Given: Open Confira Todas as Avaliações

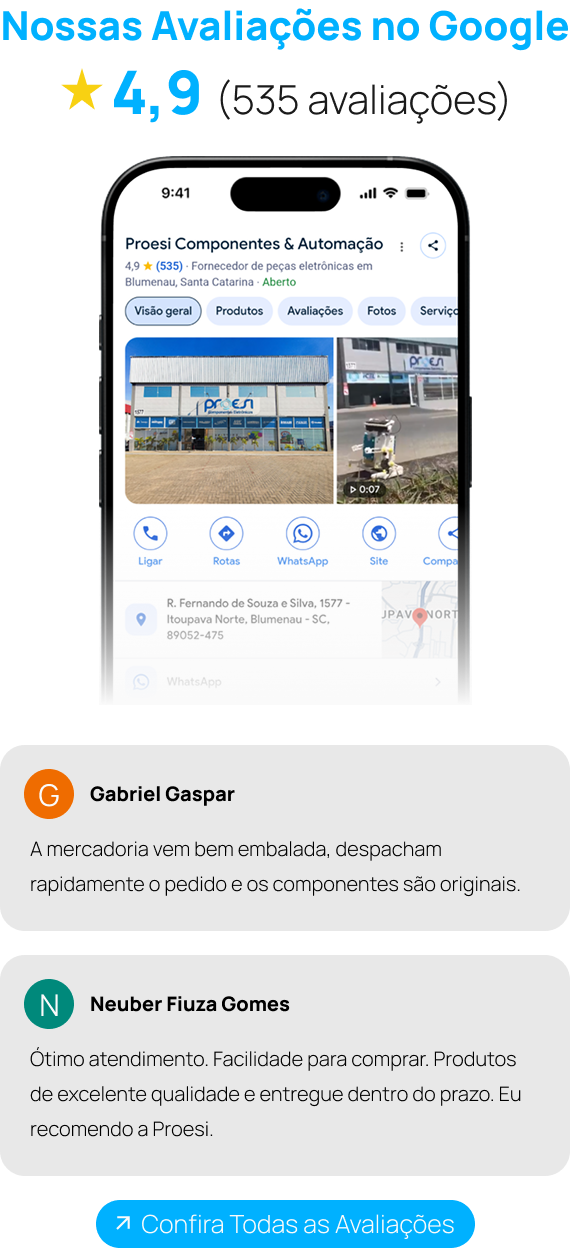Looking at the screenshot, I should (x=285, y=1224).
